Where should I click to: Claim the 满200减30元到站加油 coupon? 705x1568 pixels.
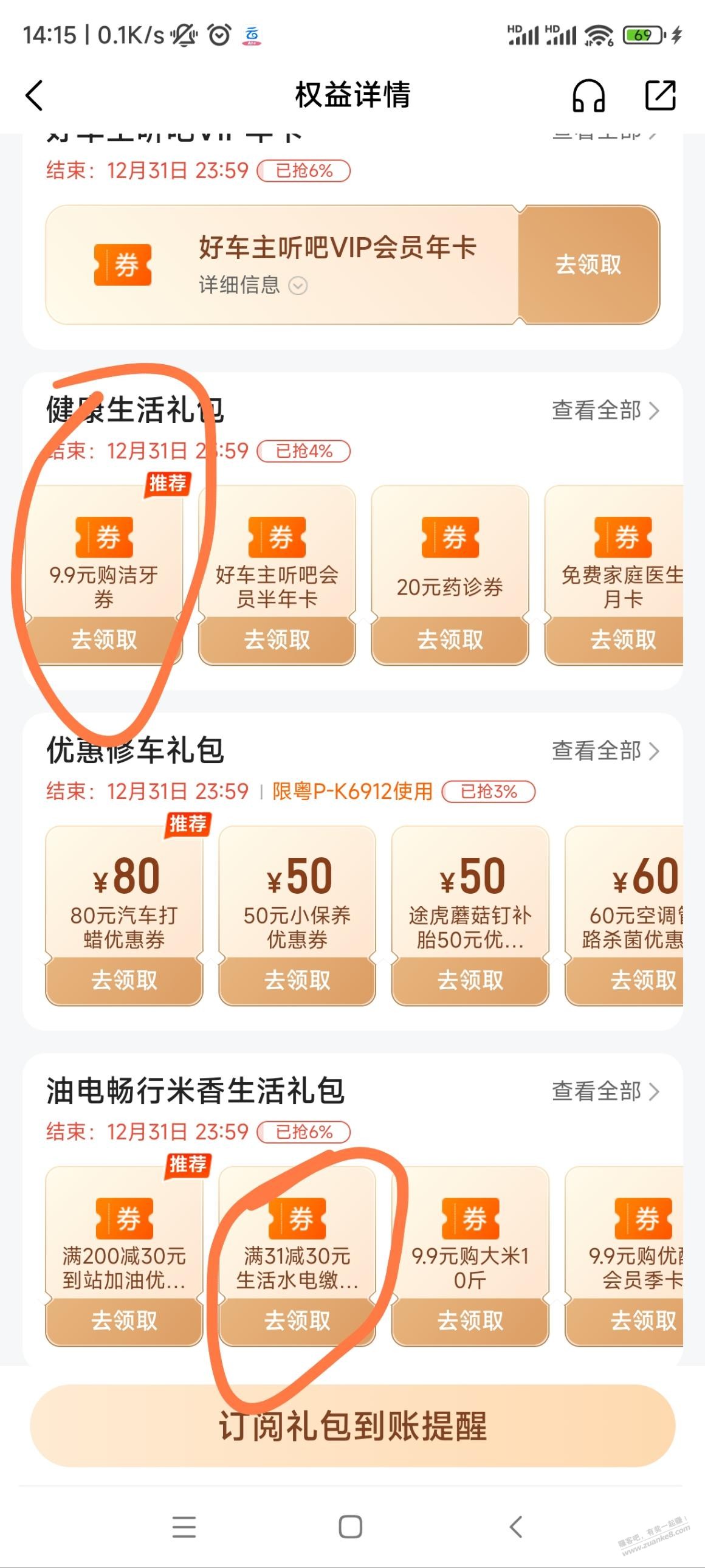pyautogui.click(x=124, y=1321)
